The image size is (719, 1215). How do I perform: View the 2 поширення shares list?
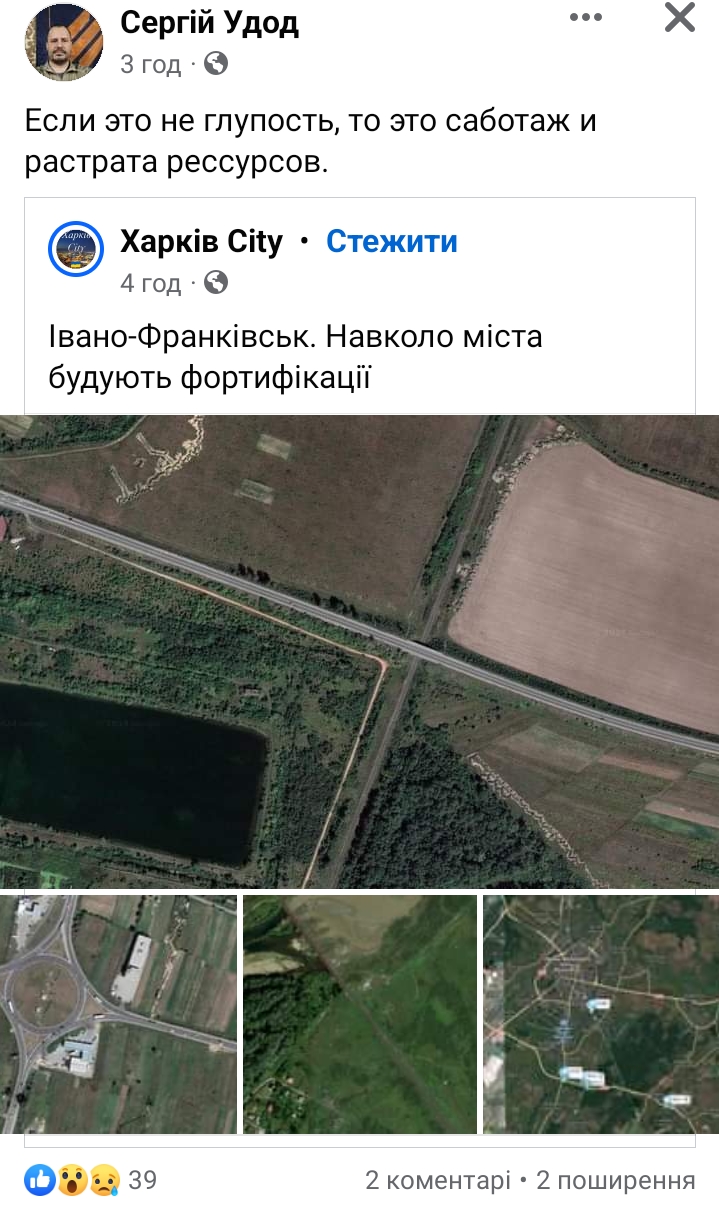[615, 1180]
